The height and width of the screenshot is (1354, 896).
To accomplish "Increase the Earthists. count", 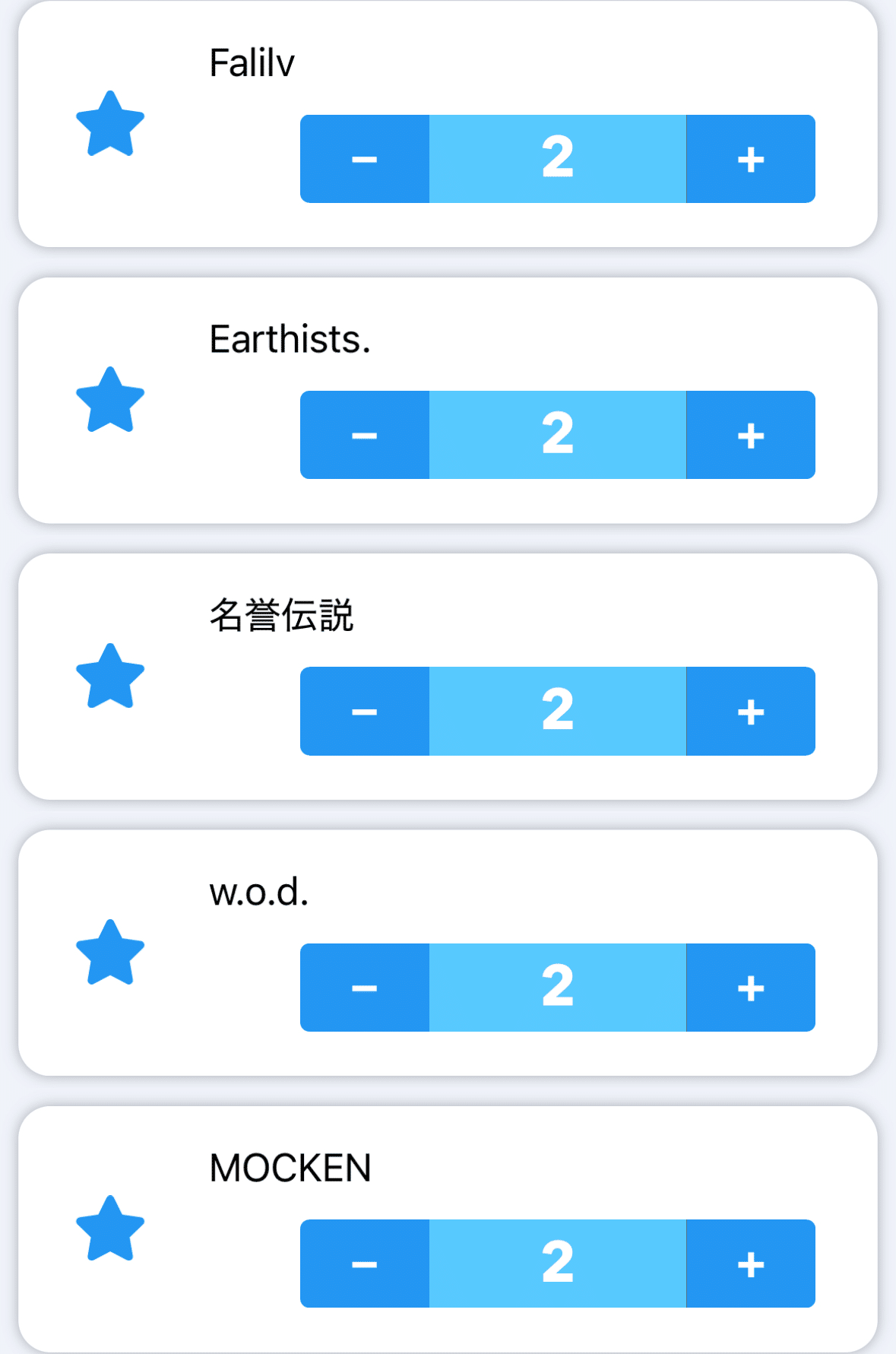I will pos(751,435).
